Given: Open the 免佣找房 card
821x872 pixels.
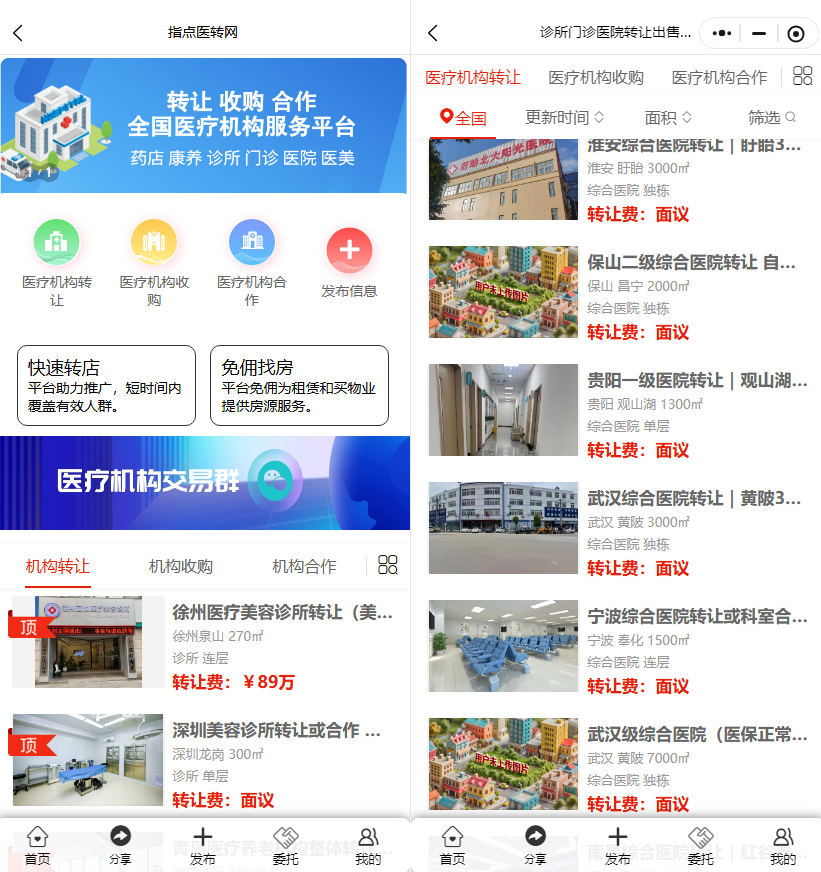Looking at the screenshot, I should [299, 385].
